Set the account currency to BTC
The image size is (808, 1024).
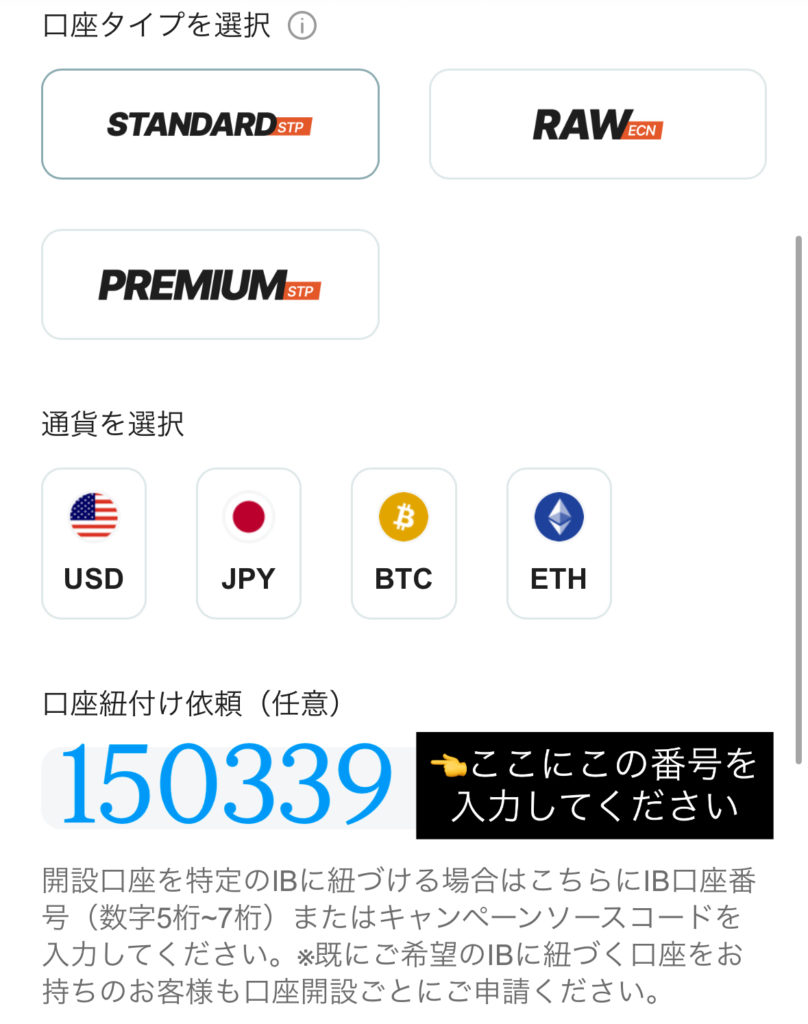point(403,543)
